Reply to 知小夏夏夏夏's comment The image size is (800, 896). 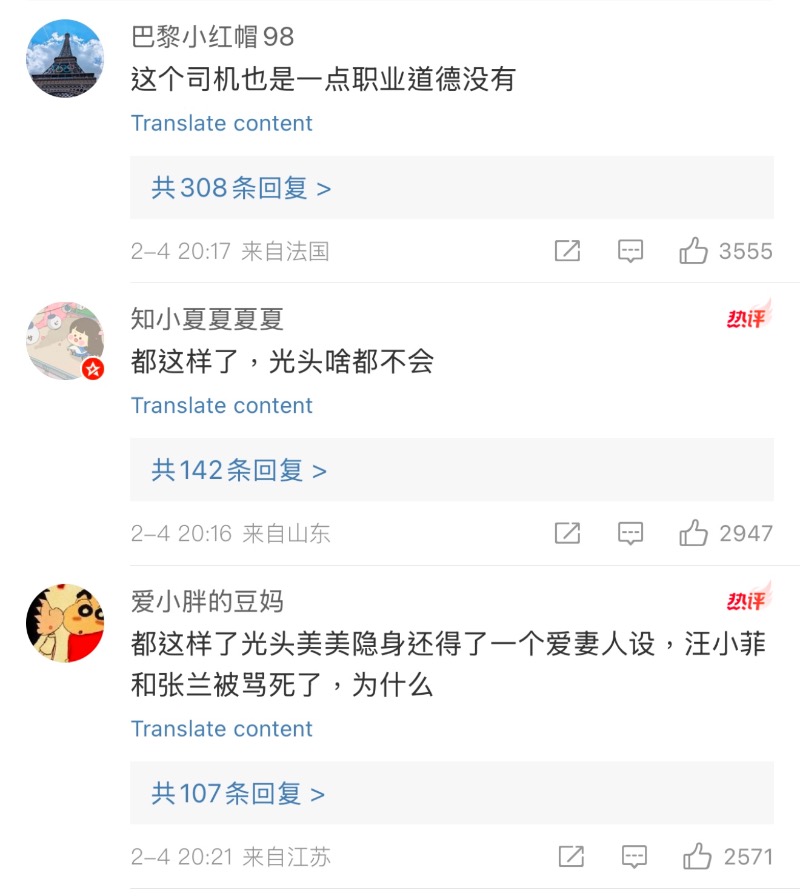pos(630,533)
